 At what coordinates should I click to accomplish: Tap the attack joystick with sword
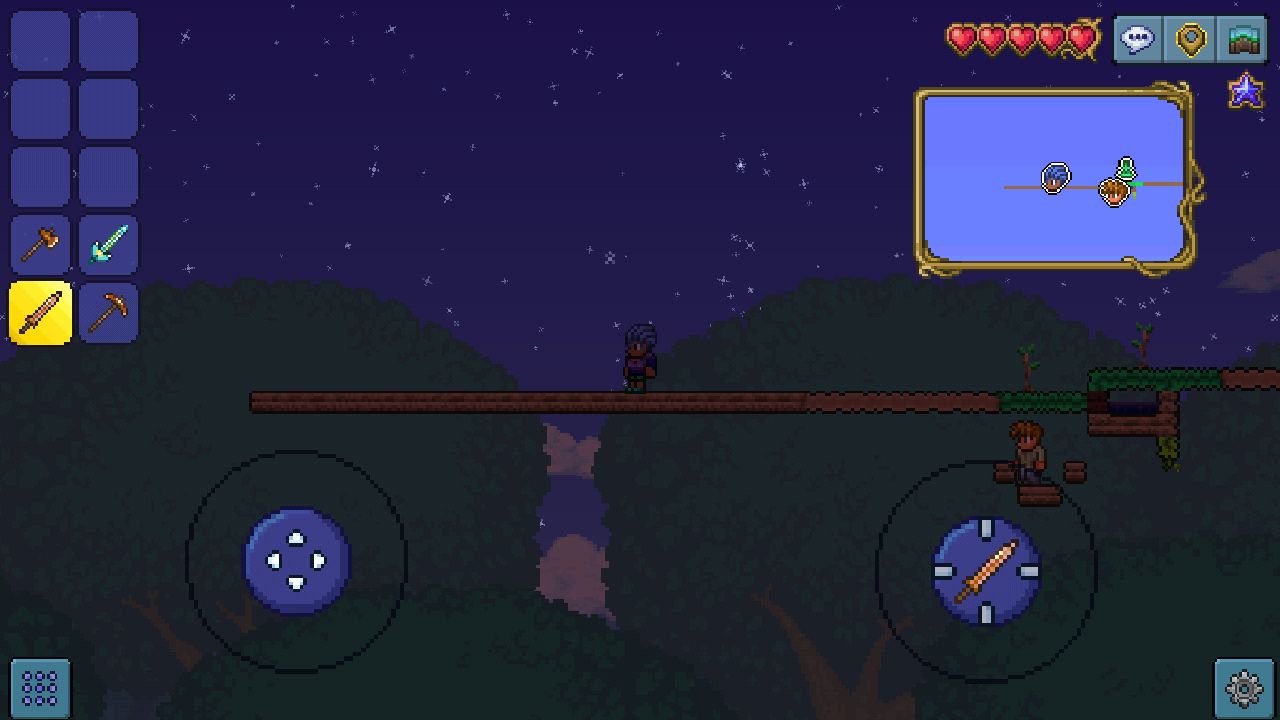click(986, 572)
